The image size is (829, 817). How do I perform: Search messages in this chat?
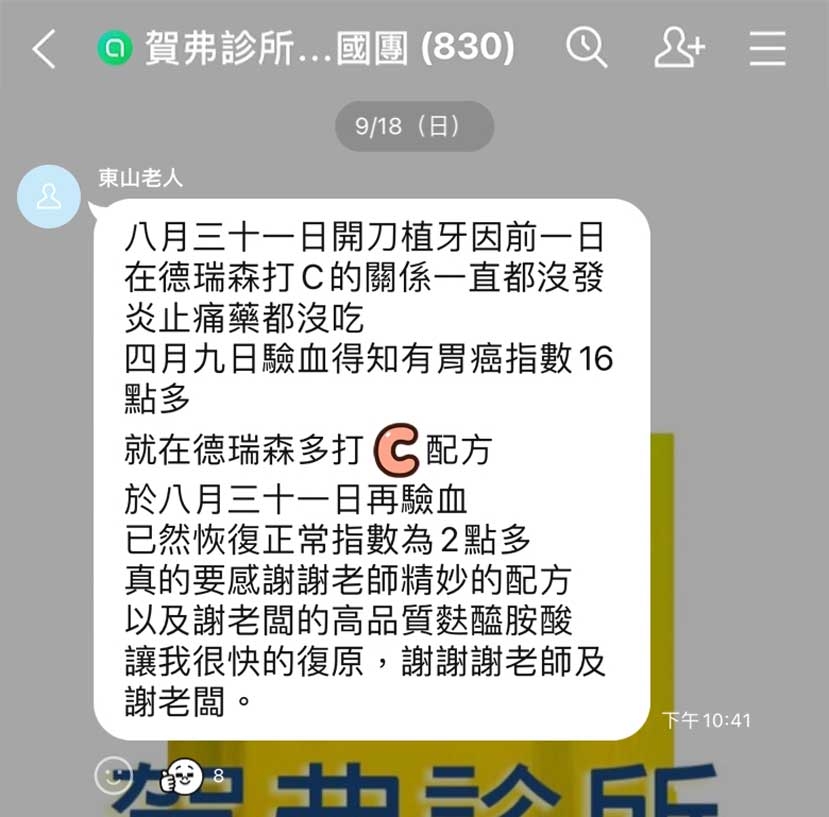(x=586, y=47)
